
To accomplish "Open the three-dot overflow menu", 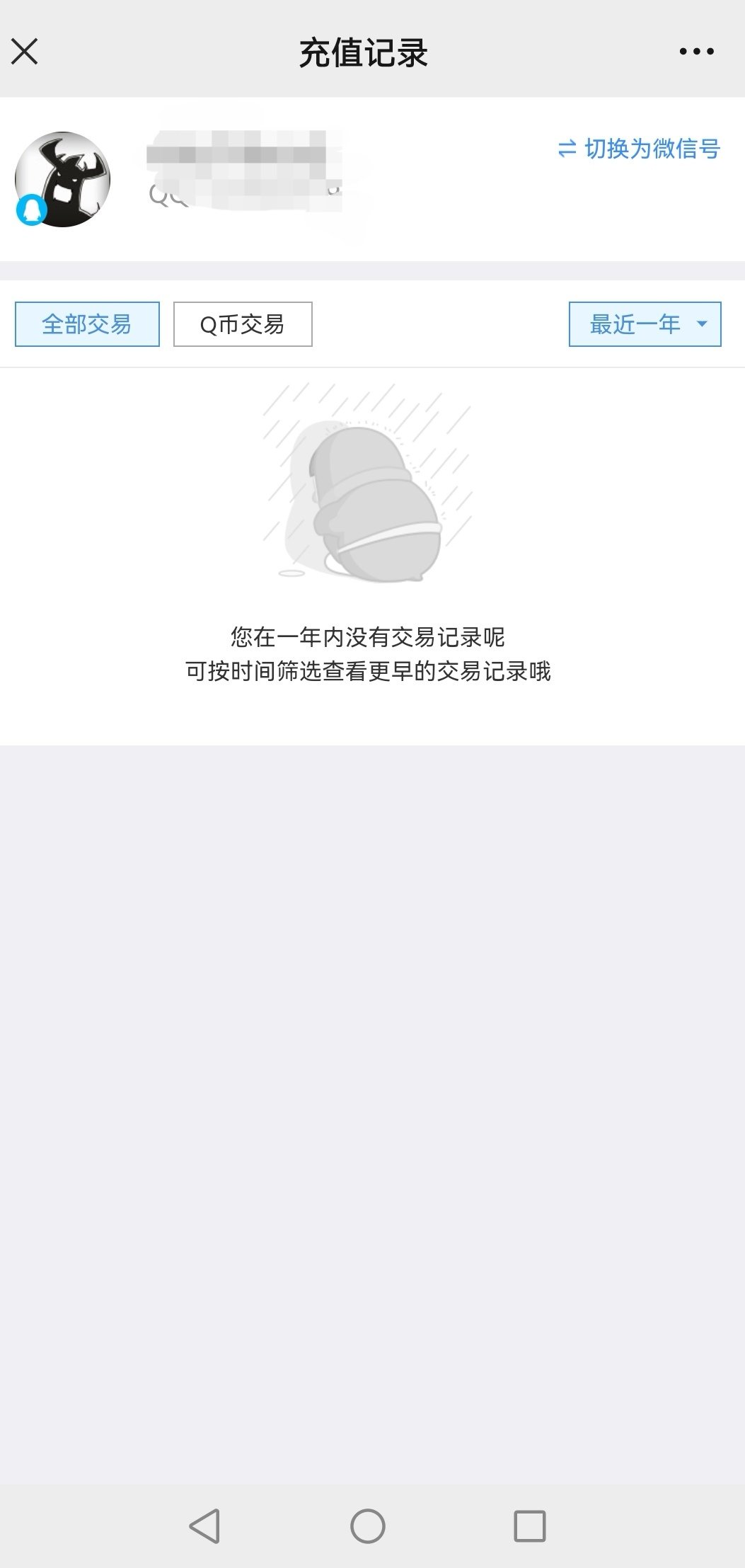I will click(696, 52).
